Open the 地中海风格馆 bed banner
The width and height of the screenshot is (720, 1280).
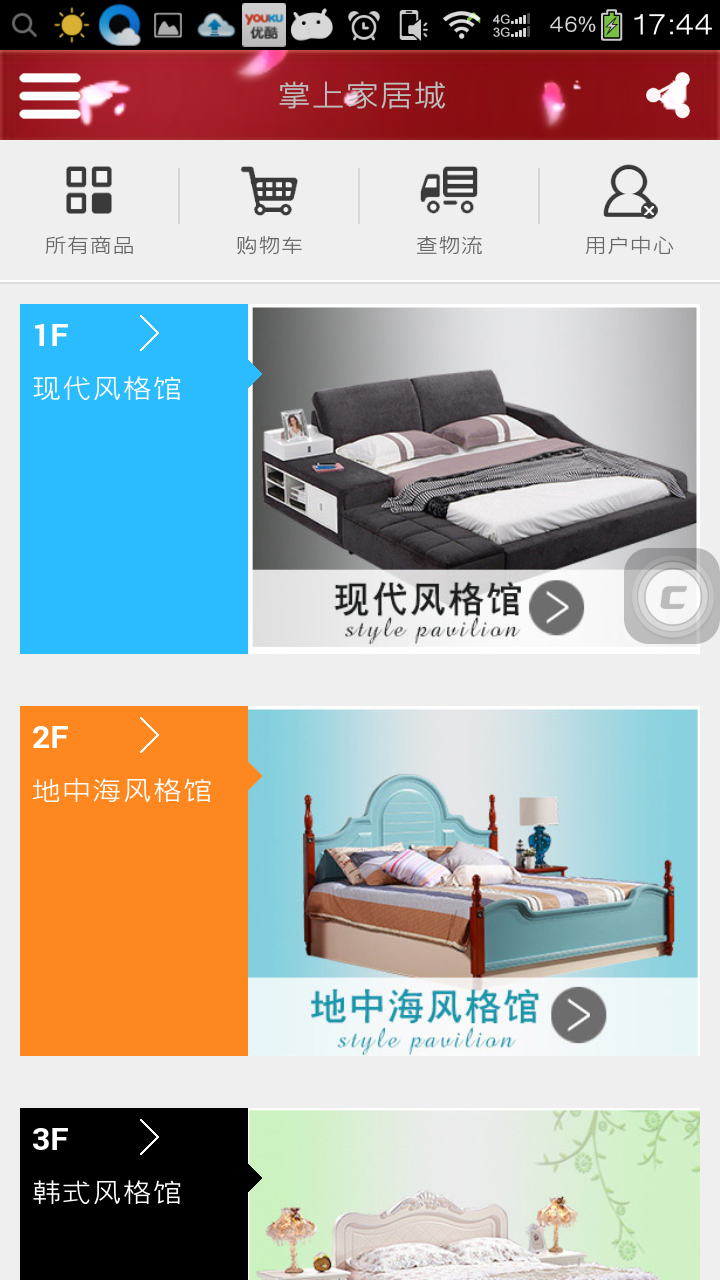473,880
